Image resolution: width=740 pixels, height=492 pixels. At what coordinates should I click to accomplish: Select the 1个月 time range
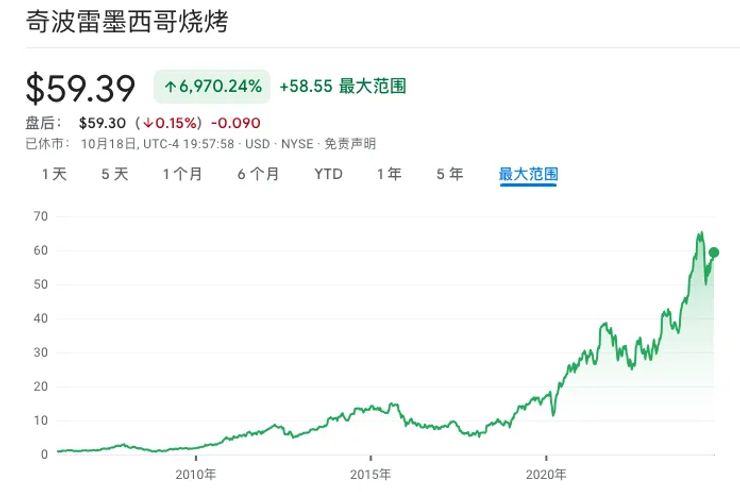182,174
